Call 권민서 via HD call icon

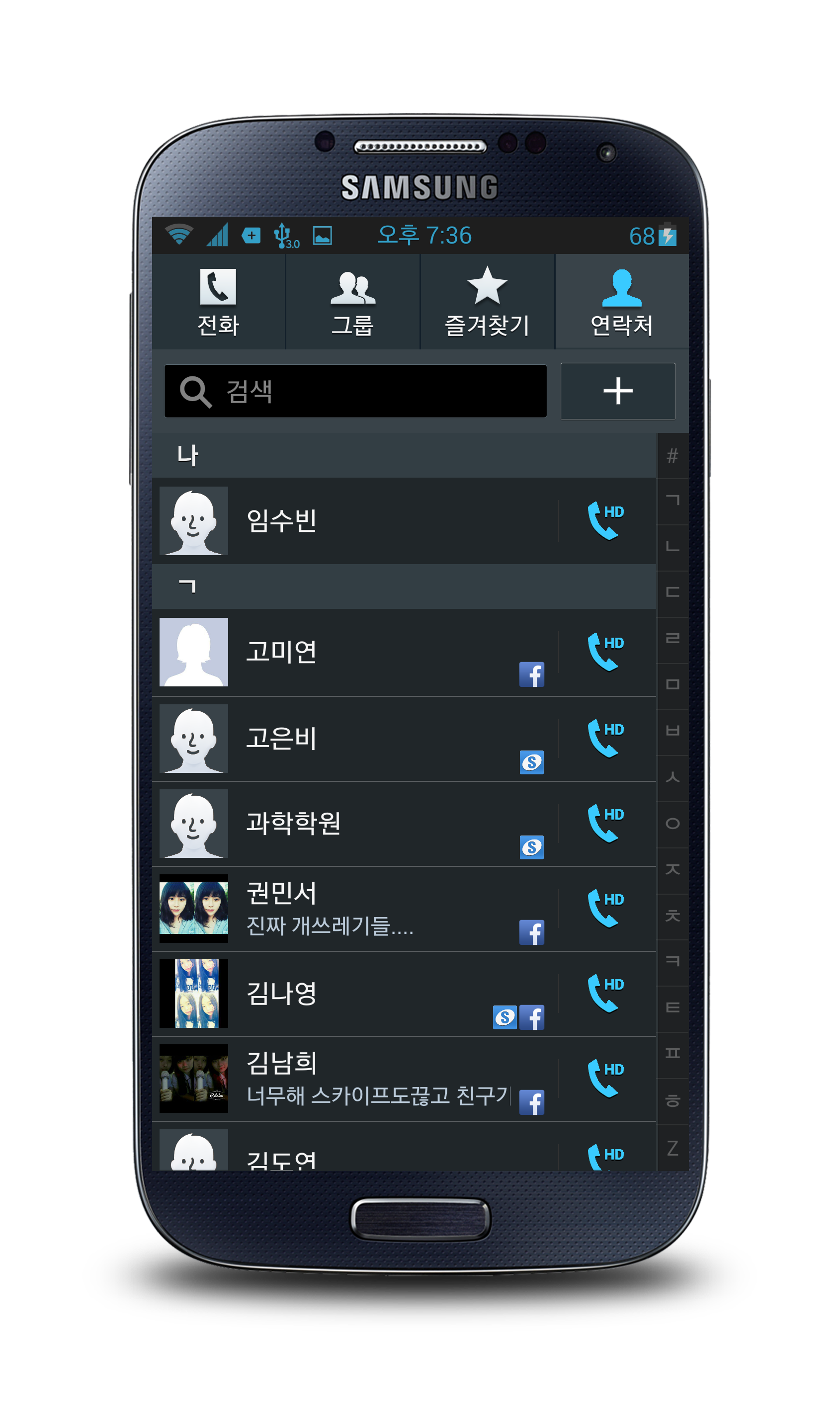coord(604,908)
